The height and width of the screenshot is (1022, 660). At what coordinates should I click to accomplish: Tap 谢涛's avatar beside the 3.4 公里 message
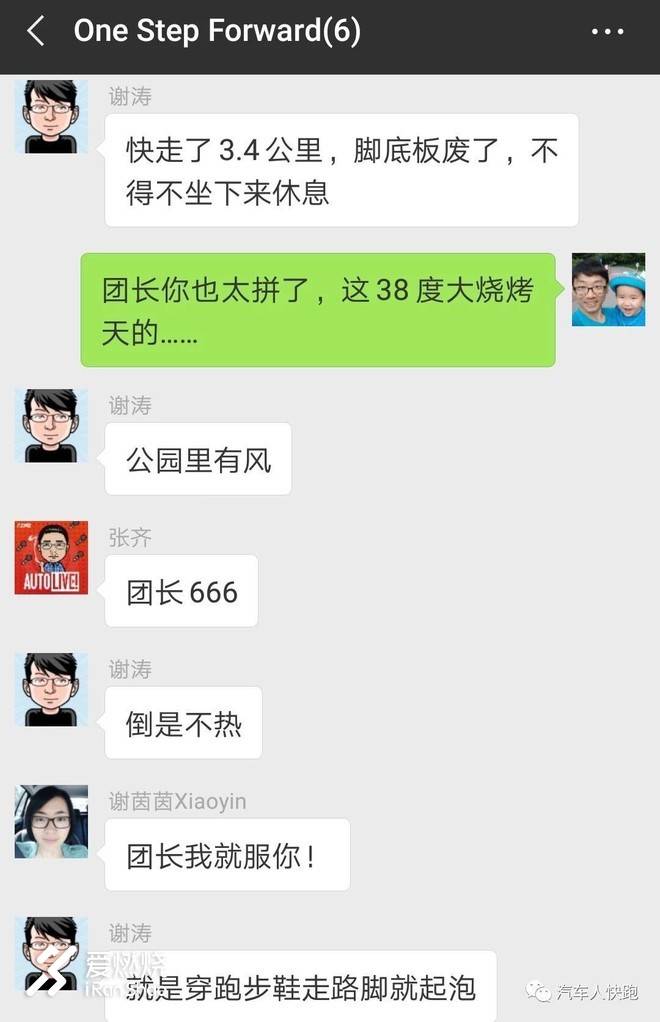click(x=51, y=116)
